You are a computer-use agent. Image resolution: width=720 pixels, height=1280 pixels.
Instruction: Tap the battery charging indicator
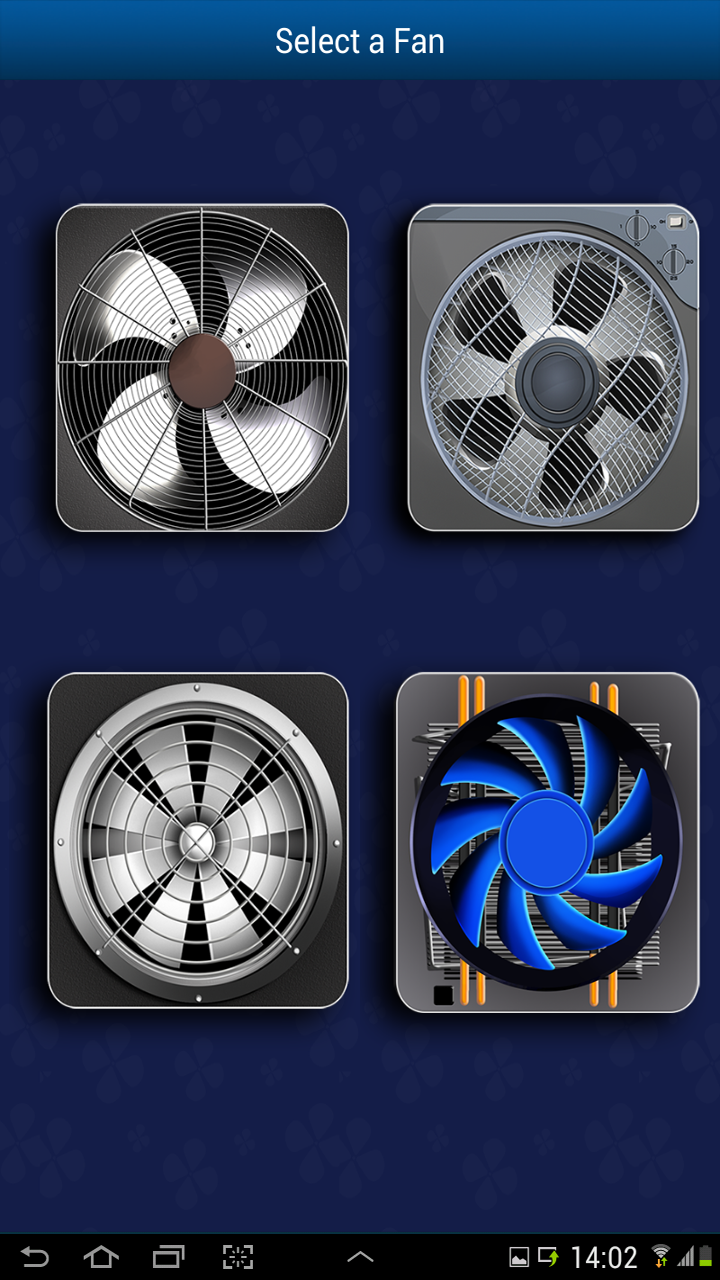pos(548,1257)
